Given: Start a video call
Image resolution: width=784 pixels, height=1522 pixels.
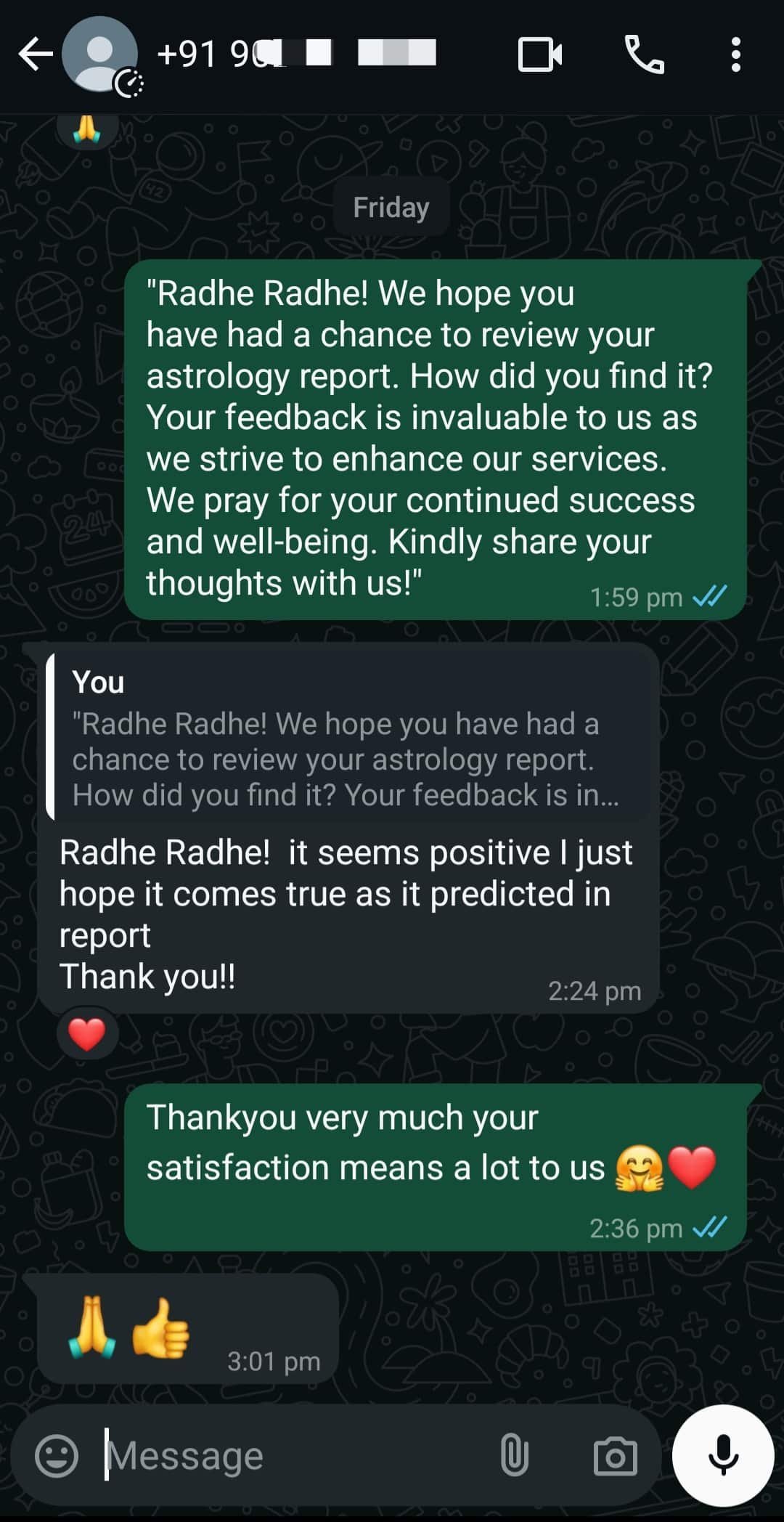Looking at the screenshot, I should click(540, 55).
